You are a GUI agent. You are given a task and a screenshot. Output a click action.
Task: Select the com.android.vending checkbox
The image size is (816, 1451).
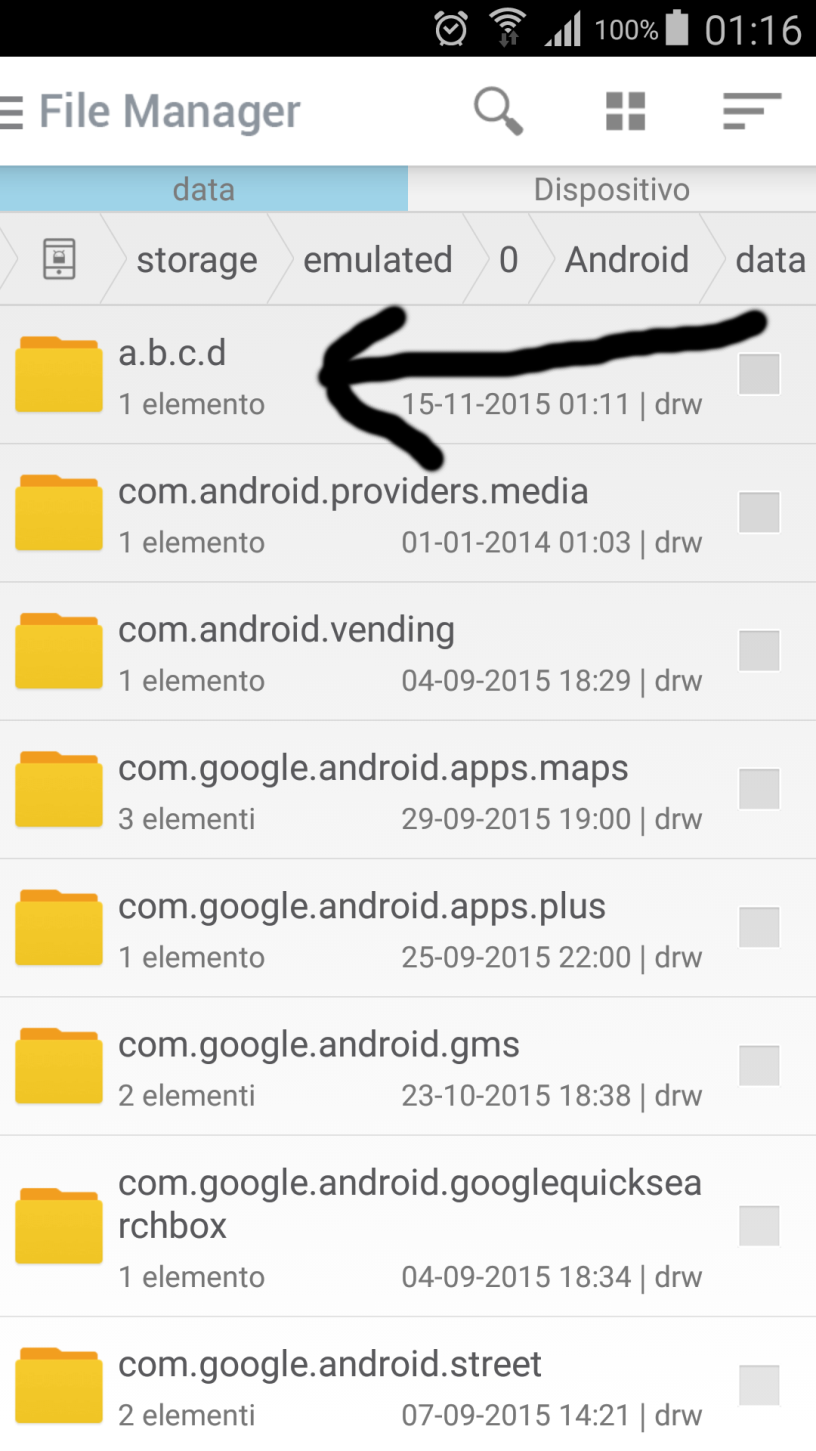759,651
